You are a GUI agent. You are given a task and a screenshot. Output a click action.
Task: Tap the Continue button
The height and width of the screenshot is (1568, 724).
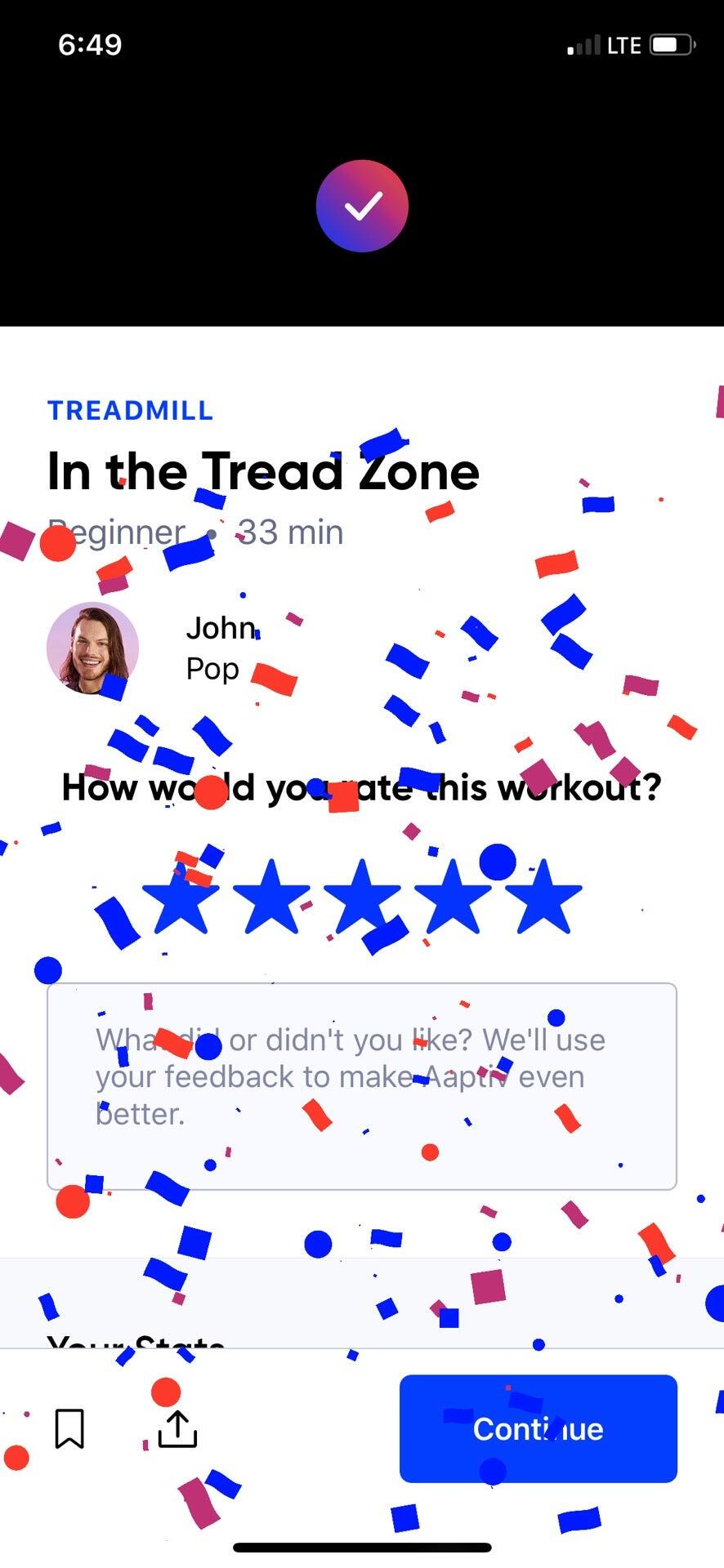click(x=538, y=1428)
